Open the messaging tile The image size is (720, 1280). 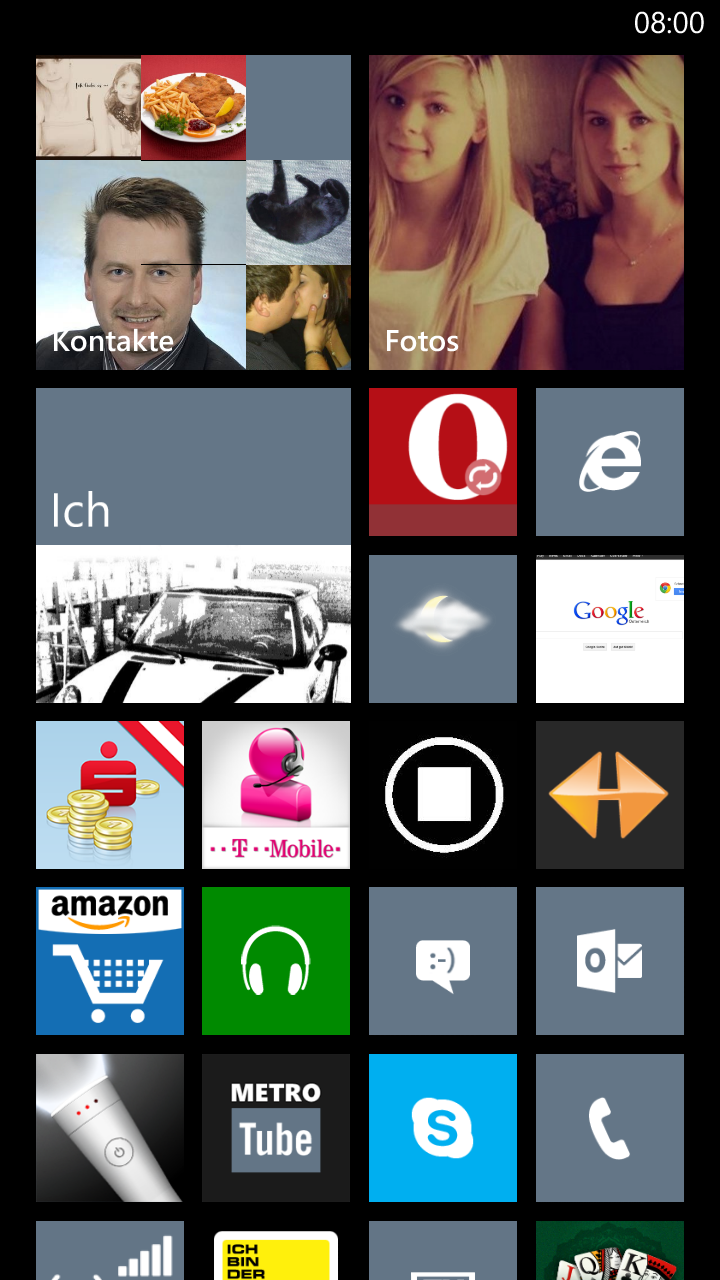(x=443, y=961)
